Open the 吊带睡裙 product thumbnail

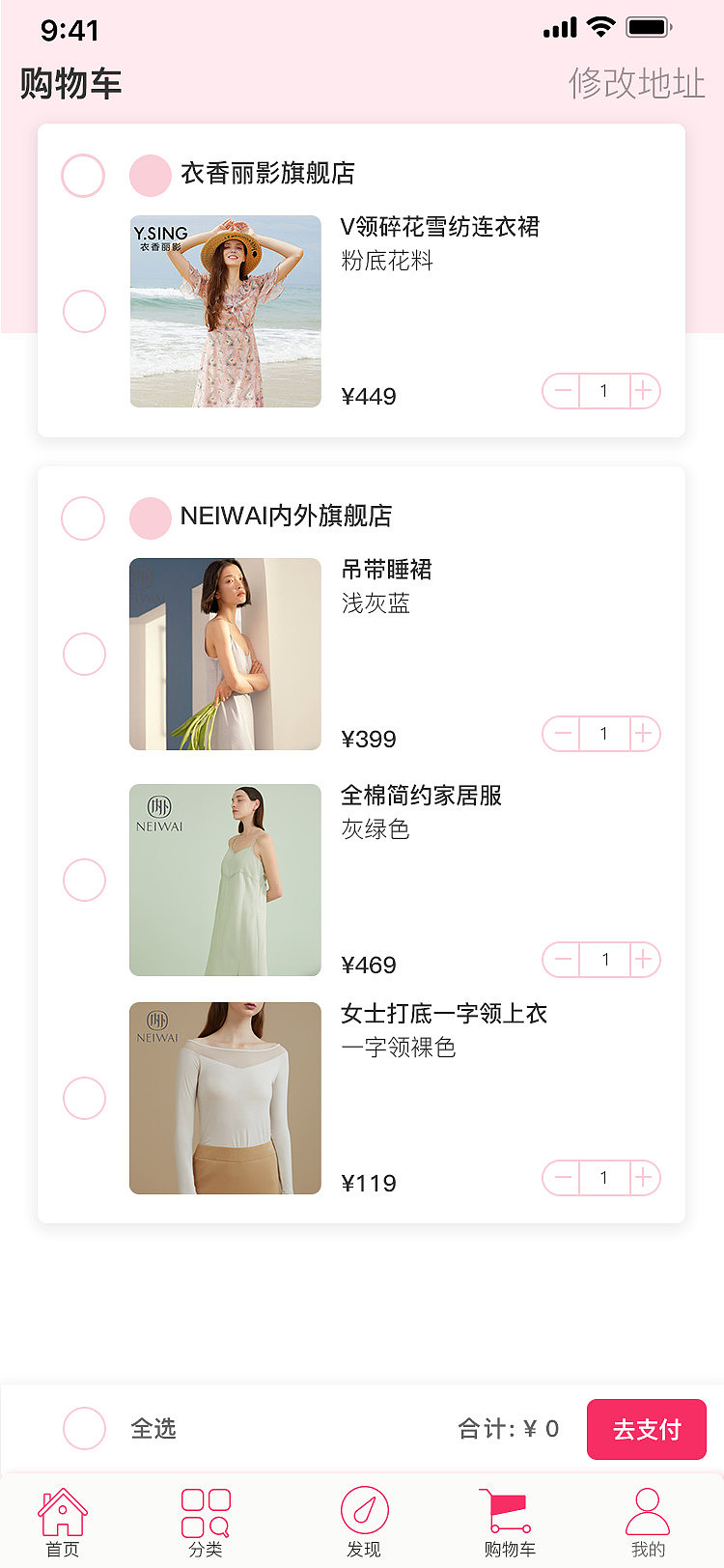225,654
